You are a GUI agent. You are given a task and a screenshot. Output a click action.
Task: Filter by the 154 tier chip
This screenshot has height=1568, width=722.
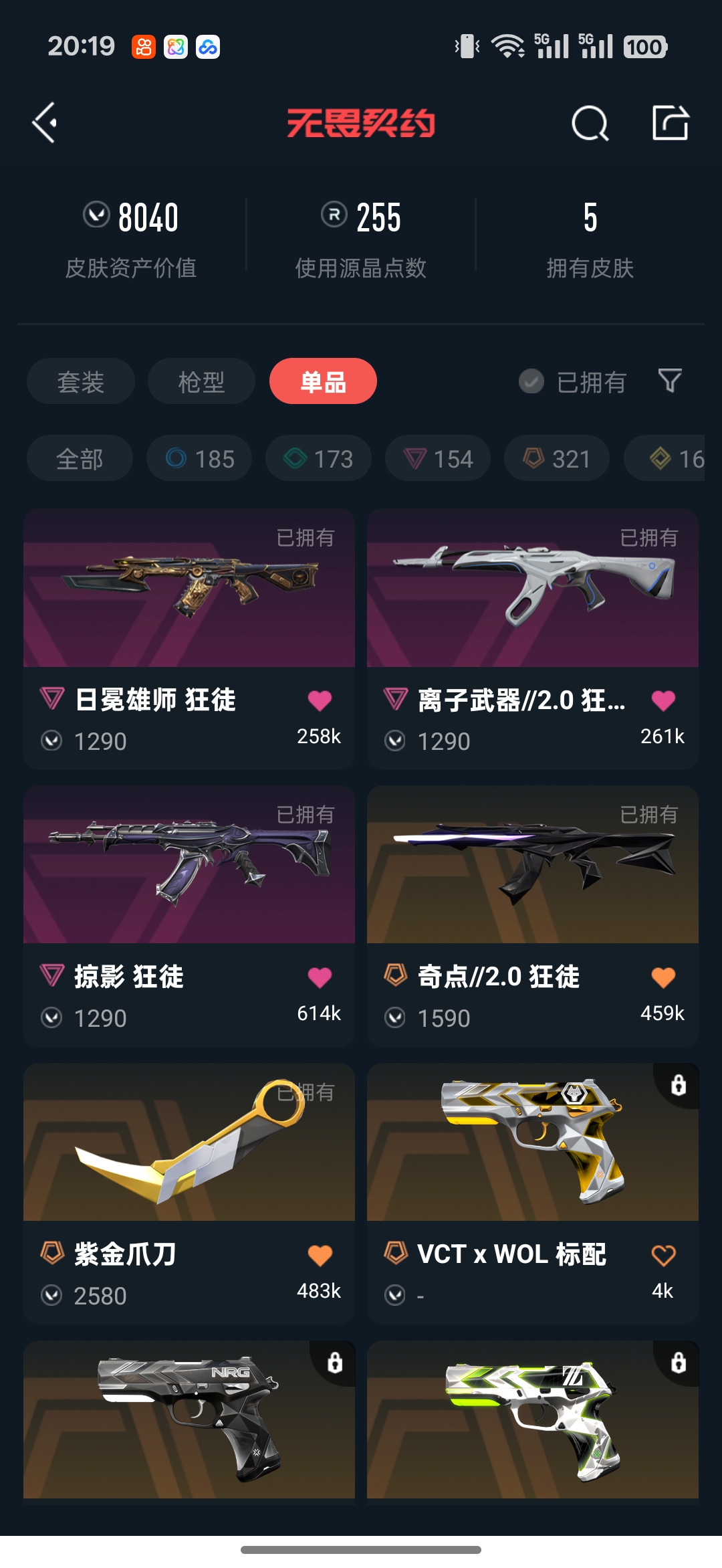[x=438, y=459]
